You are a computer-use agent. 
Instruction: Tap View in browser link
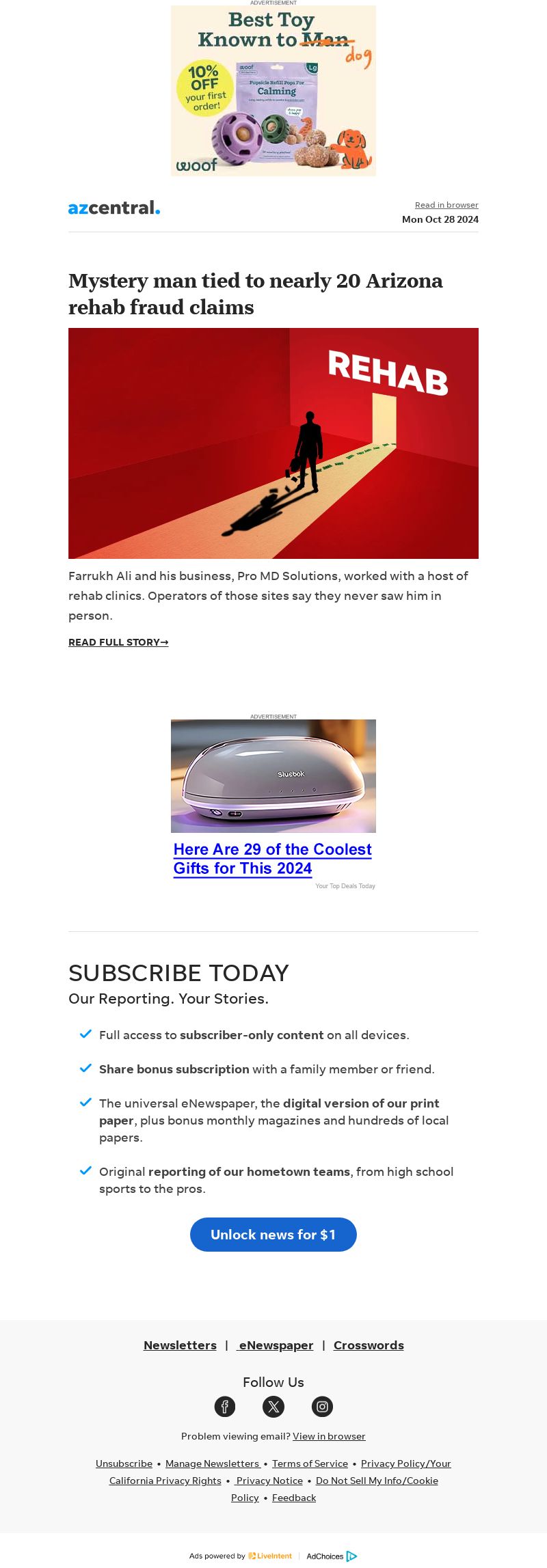329,1436
